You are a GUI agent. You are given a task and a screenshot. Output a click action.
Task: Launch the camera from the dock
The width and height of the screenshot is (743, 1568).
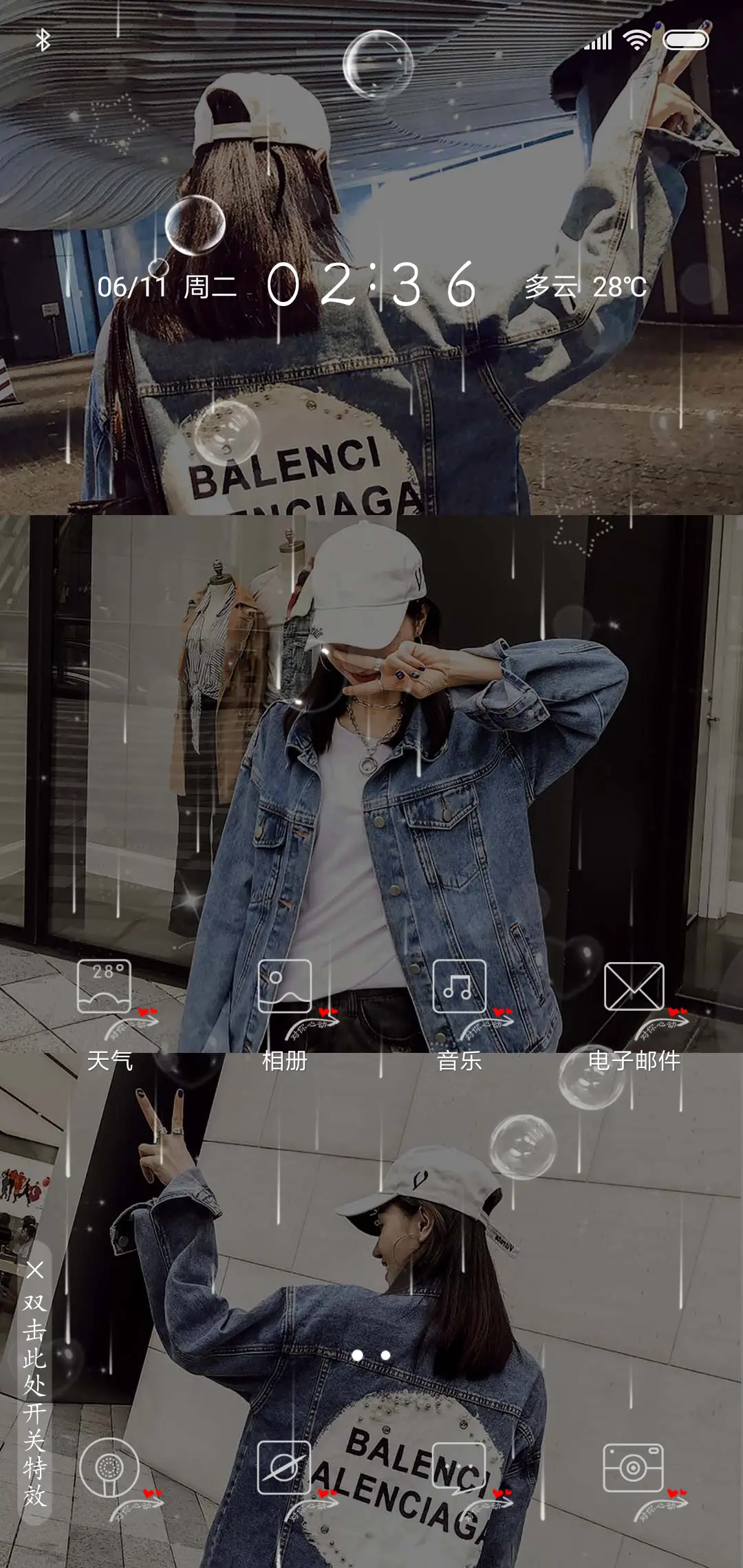click(633, 1469)
